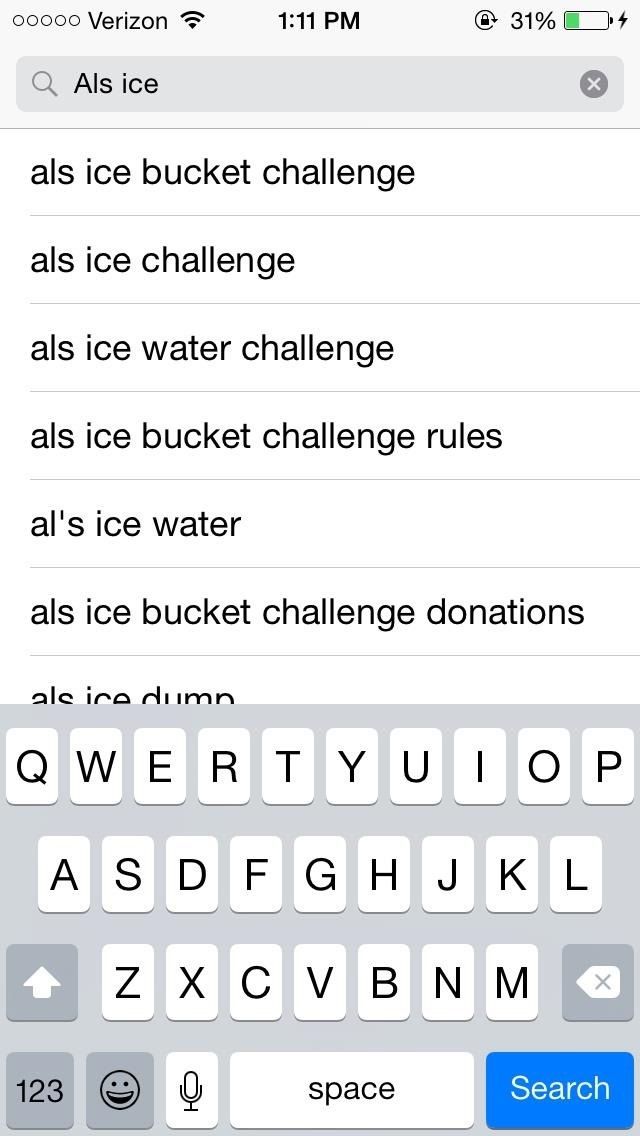Pick 'als ice water challenge' suggestion

pyautogui.click(x=212, y=348)
